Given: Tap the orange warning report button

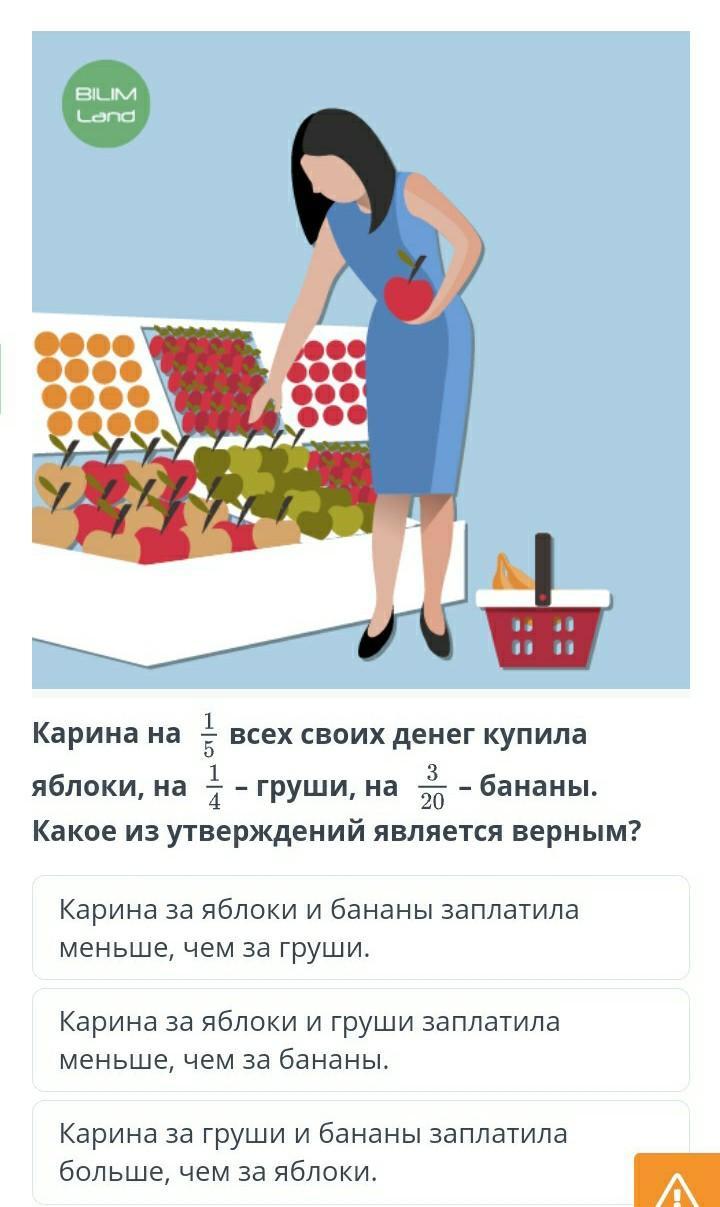Looking at the screenshot, I should [x=678, y=1184].
